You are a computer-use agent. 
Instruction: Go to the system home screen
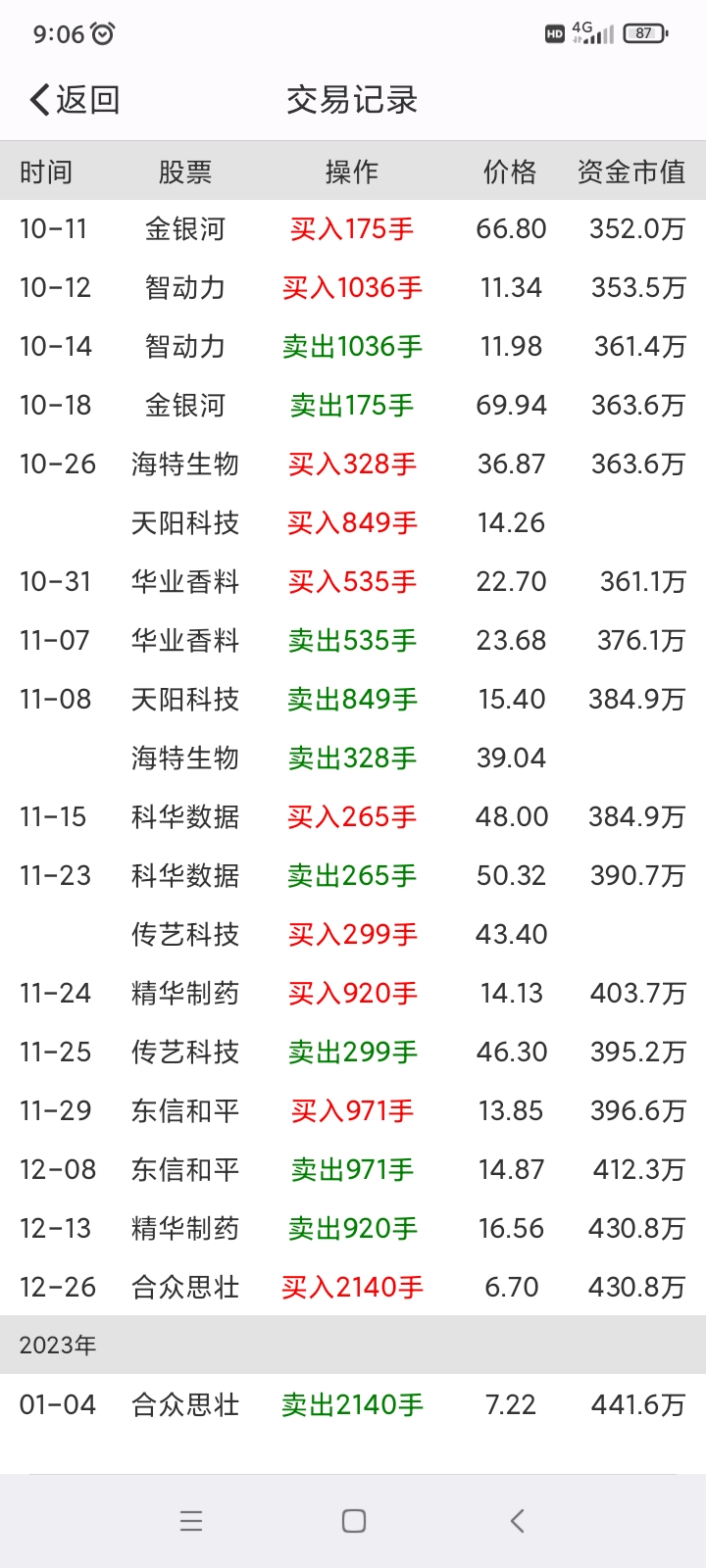tap(354, 1521)
